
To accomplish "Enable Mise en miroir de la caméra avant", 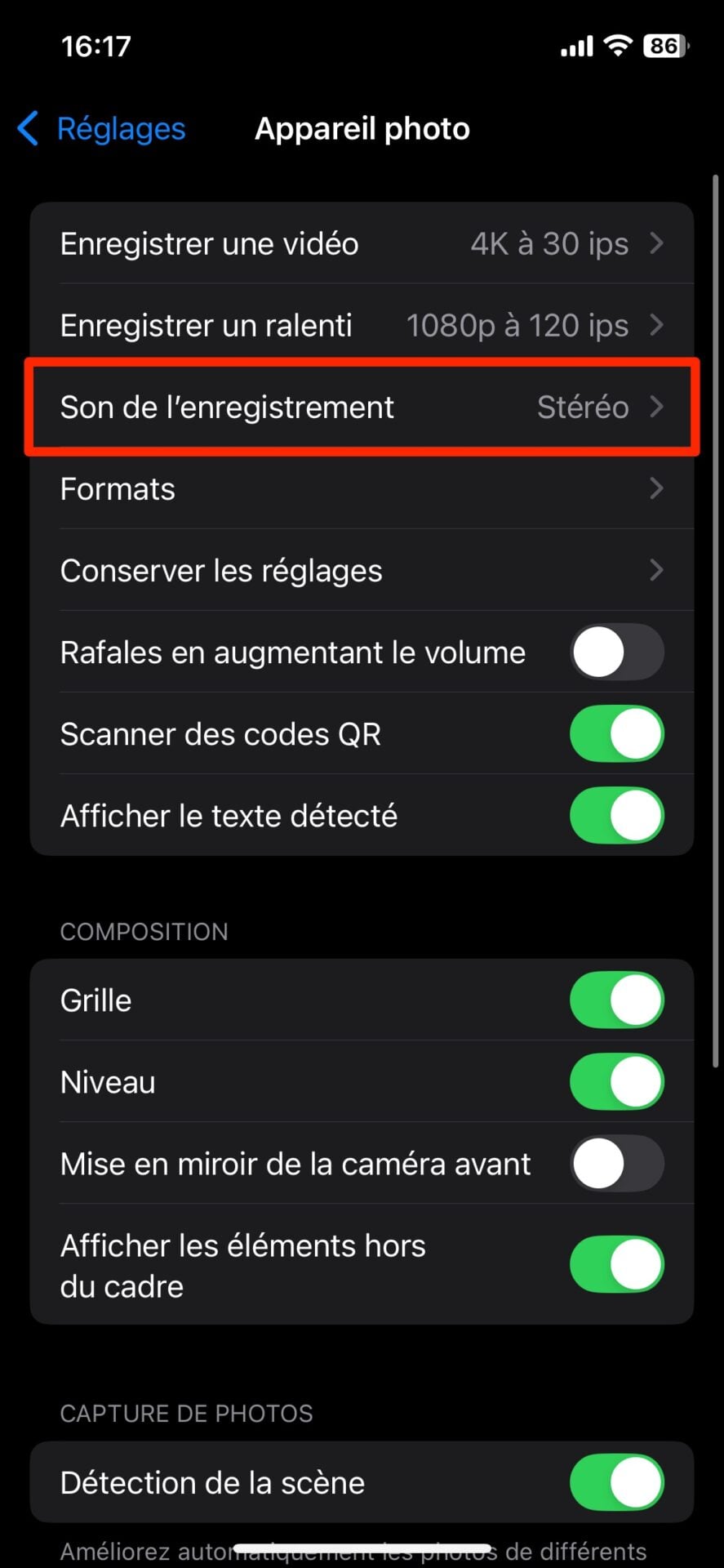I will [616, 1163].
